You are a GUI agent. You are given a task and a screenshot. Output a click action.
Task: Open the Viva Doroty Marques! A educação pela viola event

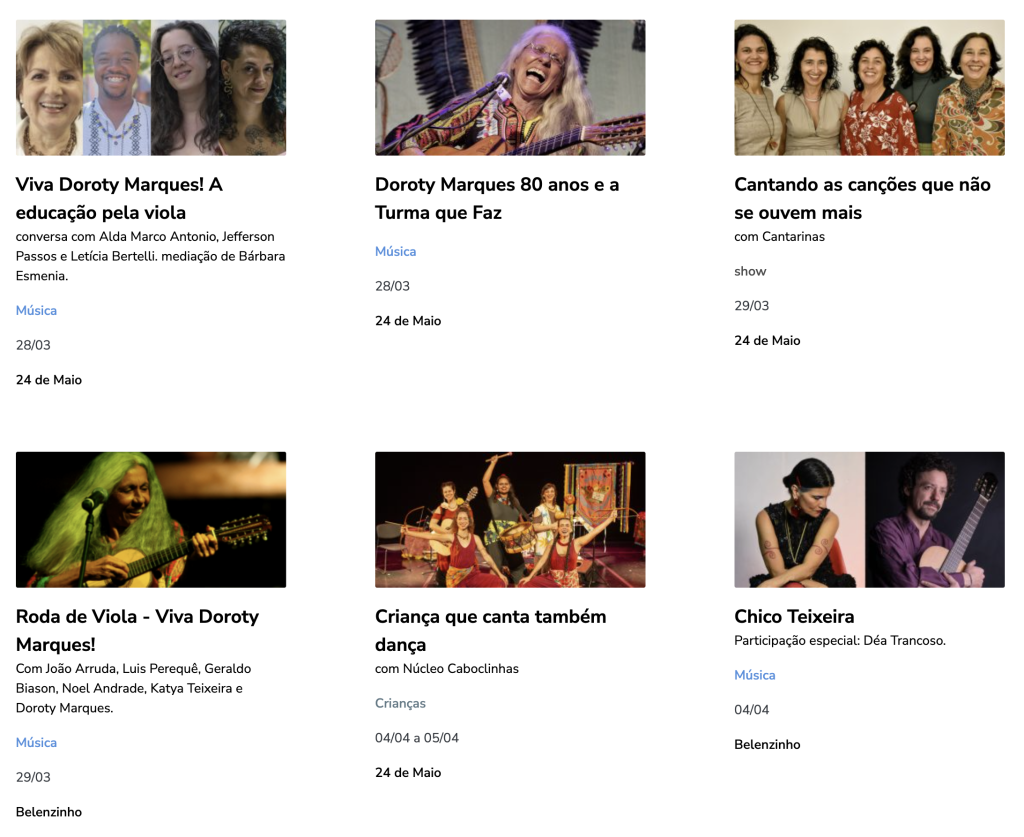(x=119, y=198)
